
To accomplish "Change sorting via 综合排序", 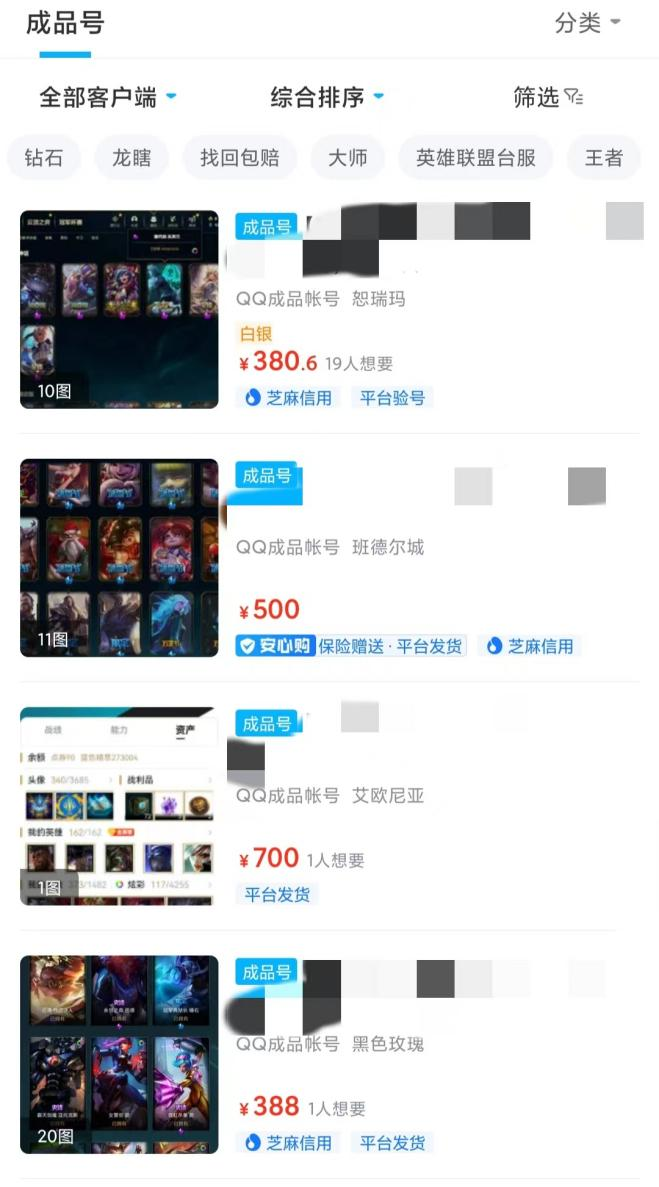I will coord(327,97).
